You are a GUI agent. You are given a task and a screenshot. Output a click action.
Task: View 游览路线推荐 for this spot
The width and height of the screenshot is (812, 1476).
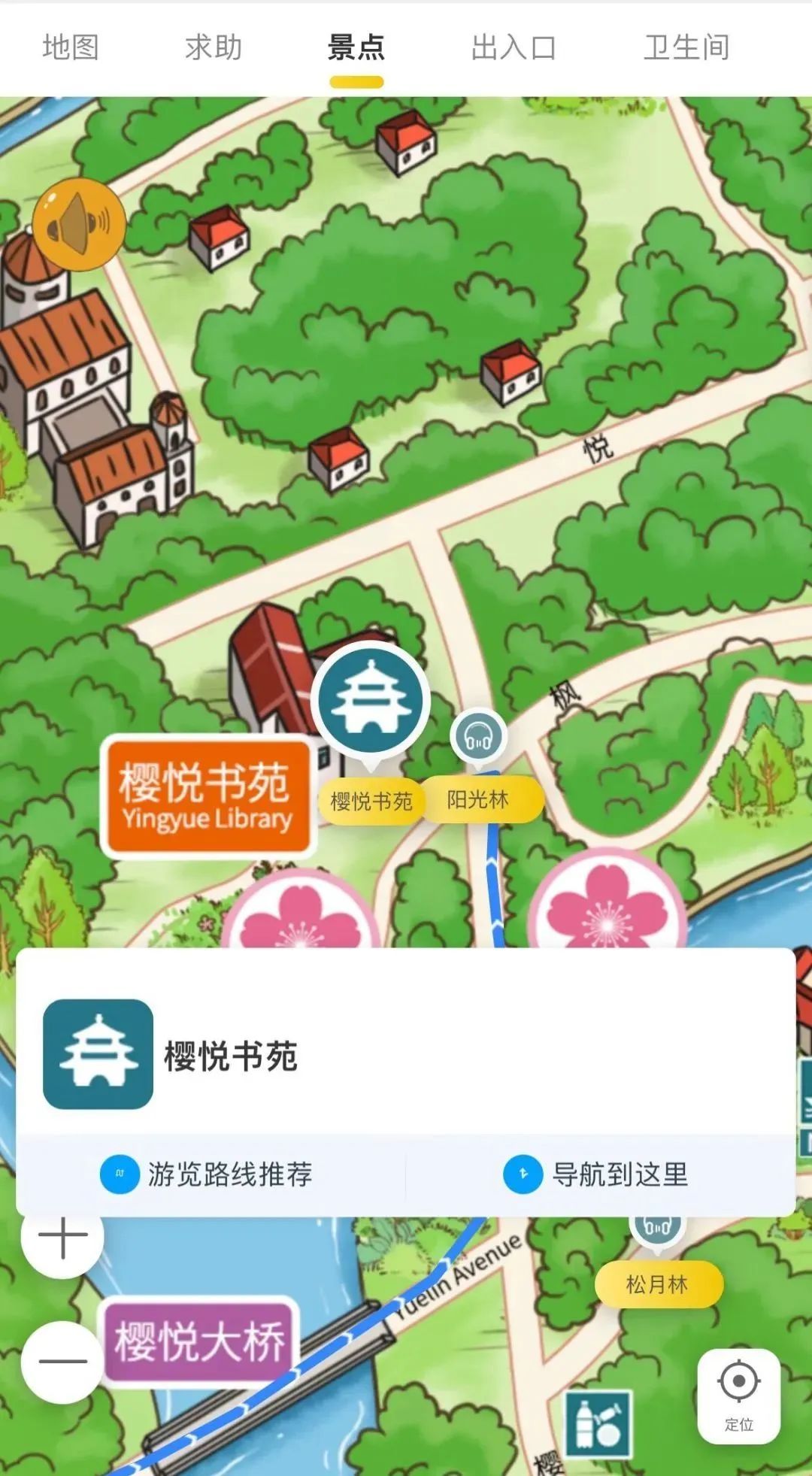(208, 1174)
